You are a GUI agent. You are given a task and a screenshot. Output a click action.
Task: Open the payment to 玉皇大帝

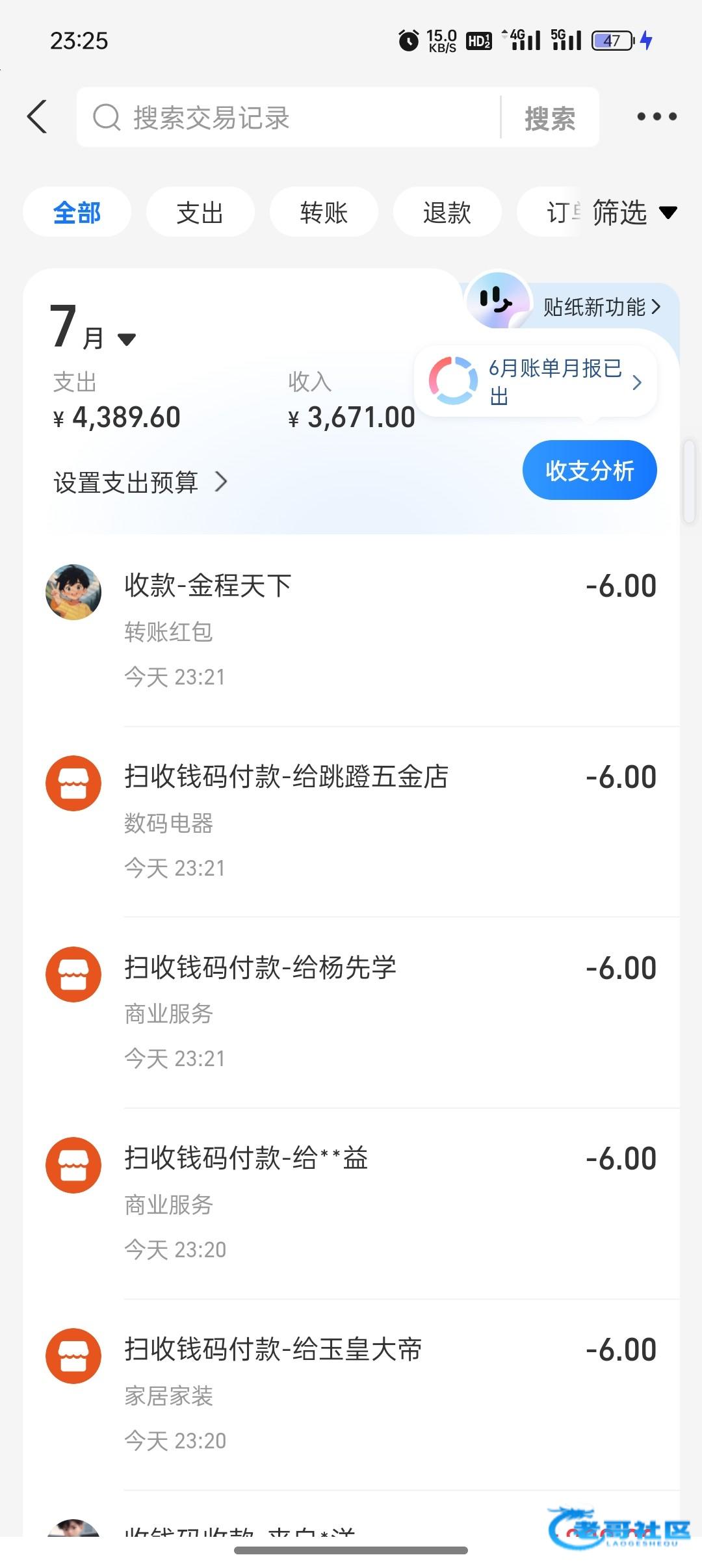pos(351,1394)
